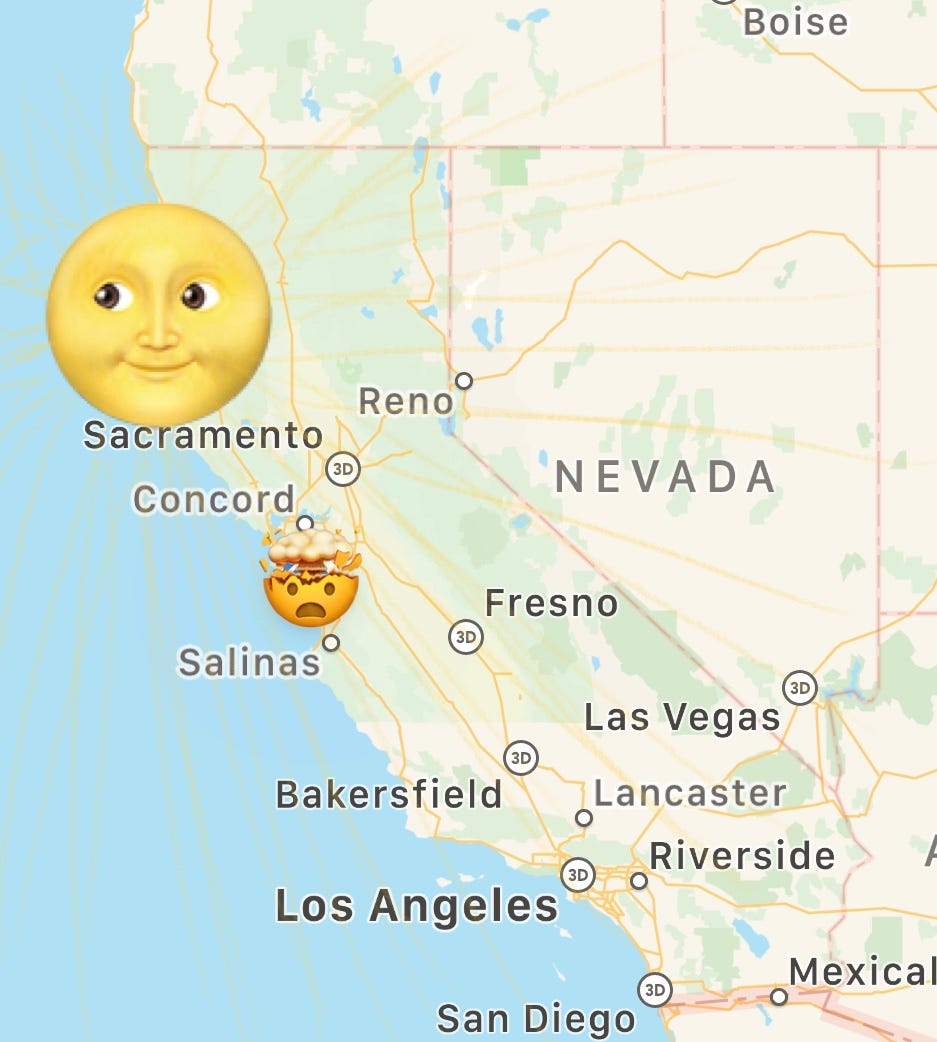The image size is (937, 1042).
Task: Tap the full moon face emoji marker
Action: click(159, 313)
